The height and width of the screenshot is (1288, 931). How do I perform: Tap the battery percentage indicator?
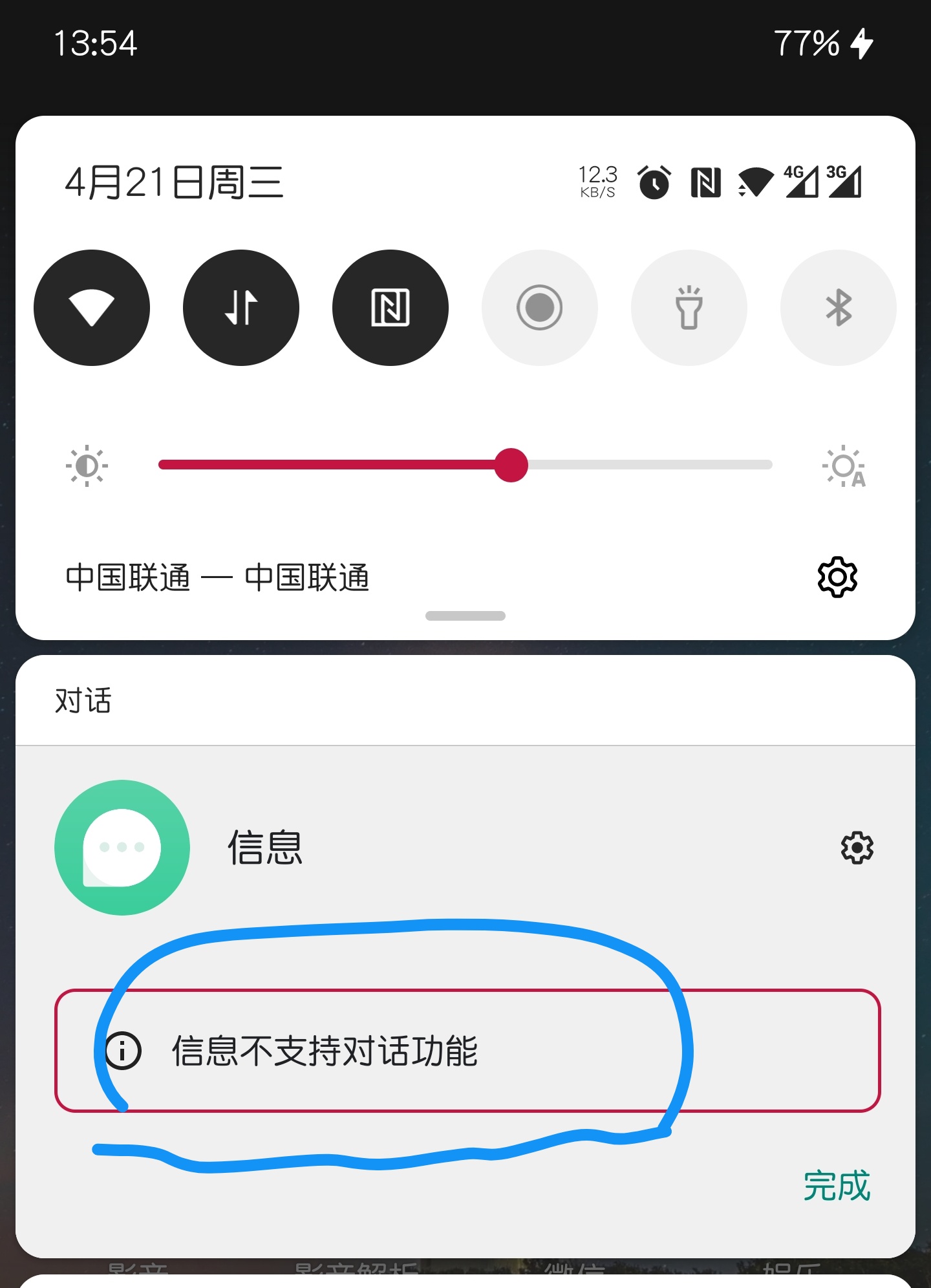click(806, 44)
